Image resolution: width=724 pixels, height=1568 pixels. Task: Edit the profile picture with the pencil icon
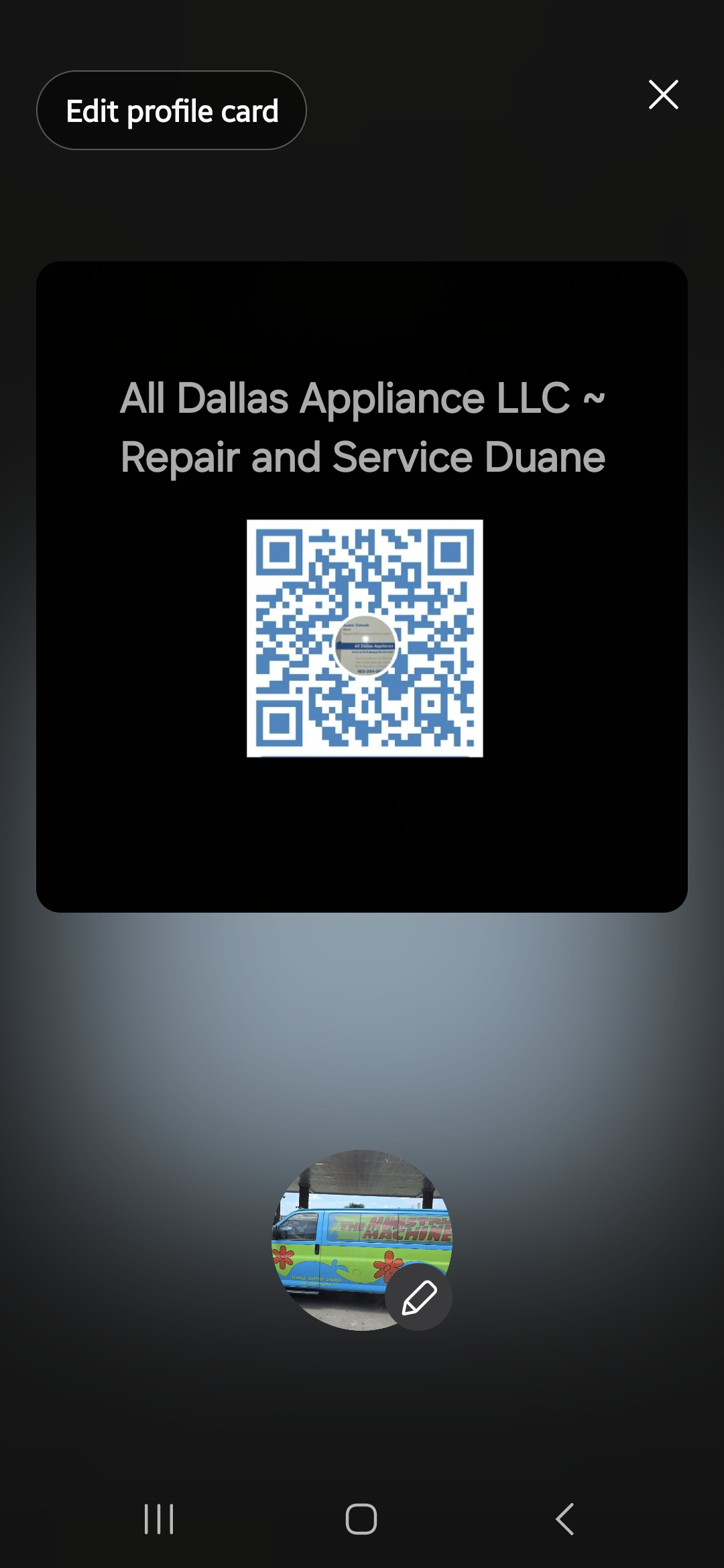tap(419, 1297)
